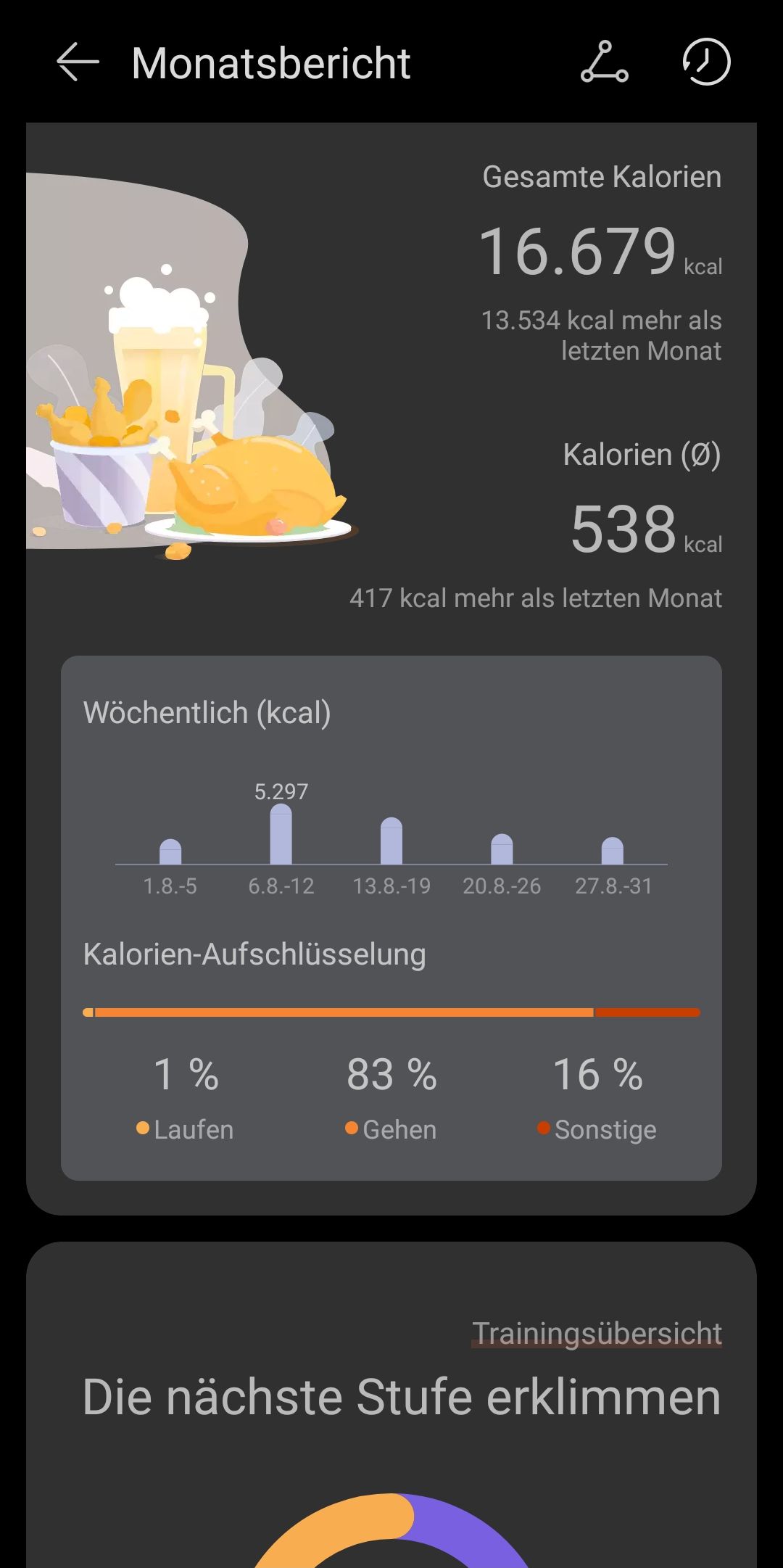Select the 27.8.-31 weekly bar
Viewport: 783px width, 1568px height.
pyautogui.click(x=613, y=851)
